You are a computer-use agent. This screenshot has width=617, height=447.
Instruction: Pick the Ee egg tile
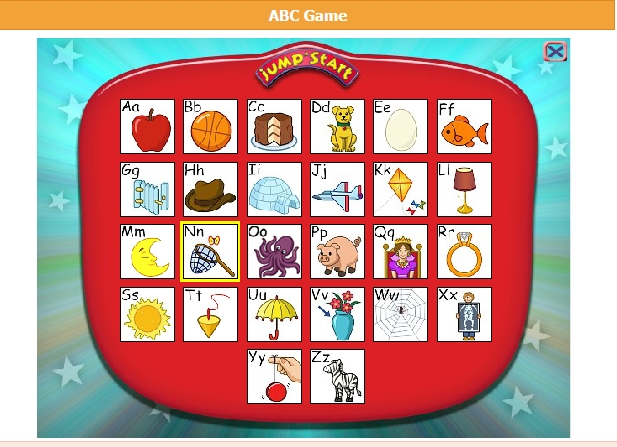point(400,126)
